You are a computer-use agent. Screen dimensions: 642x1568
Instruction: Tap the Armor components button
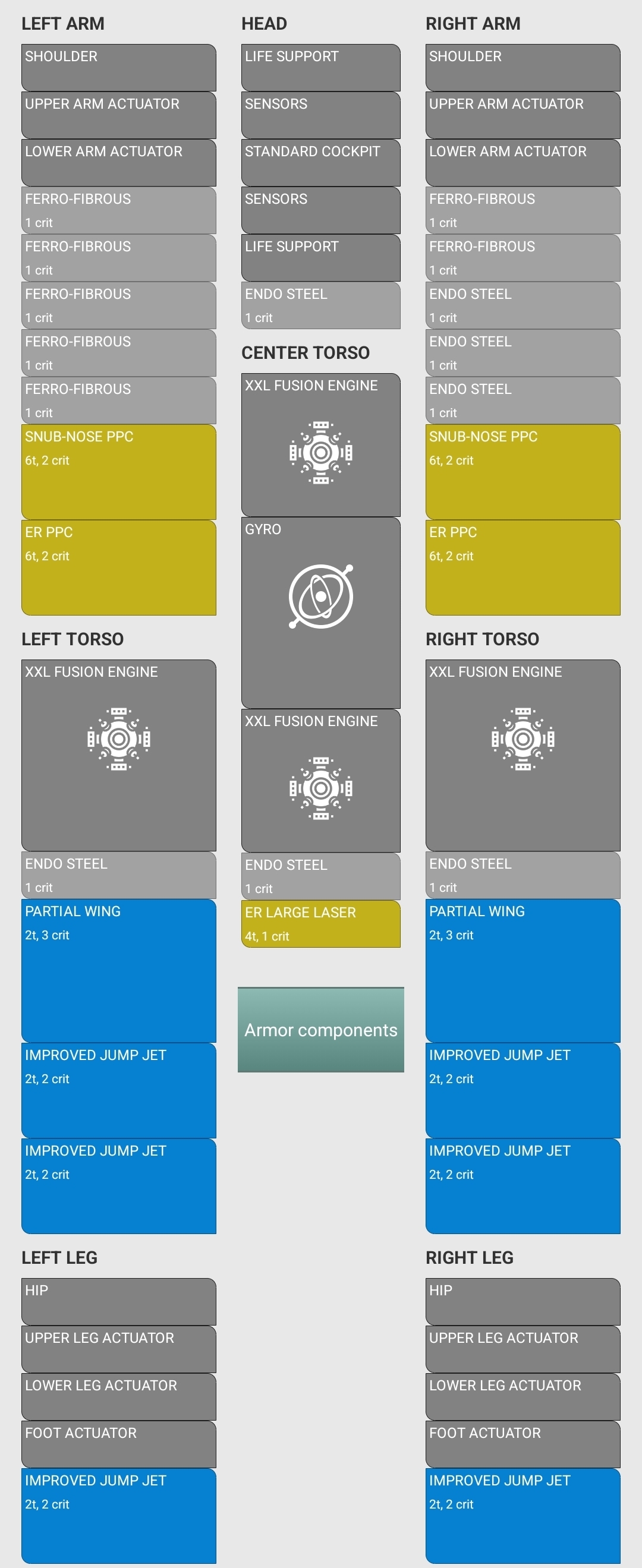[x=321, y=1029]
